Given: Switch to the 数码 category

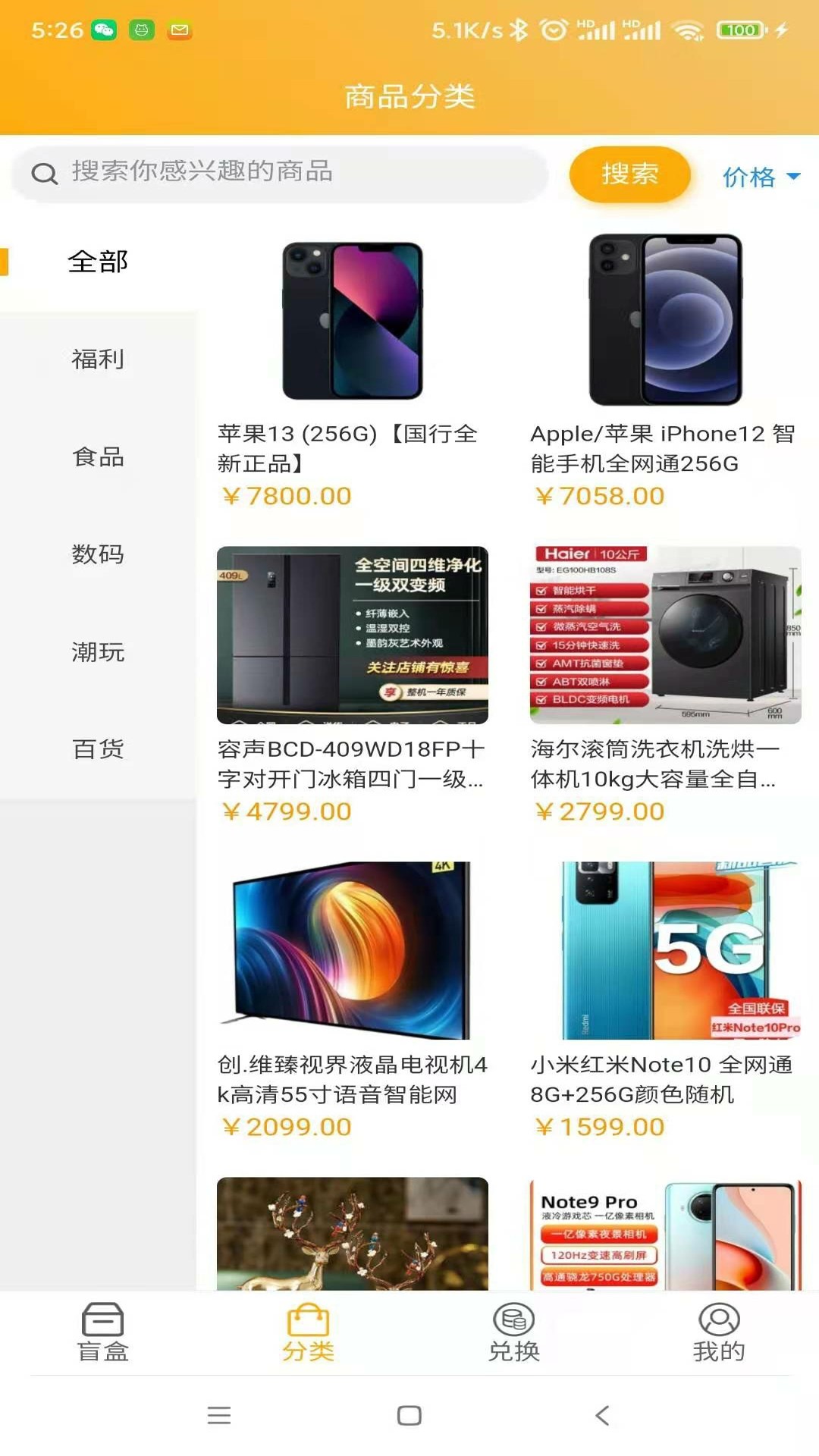Looking at the screenshot, I should (97, 555).
